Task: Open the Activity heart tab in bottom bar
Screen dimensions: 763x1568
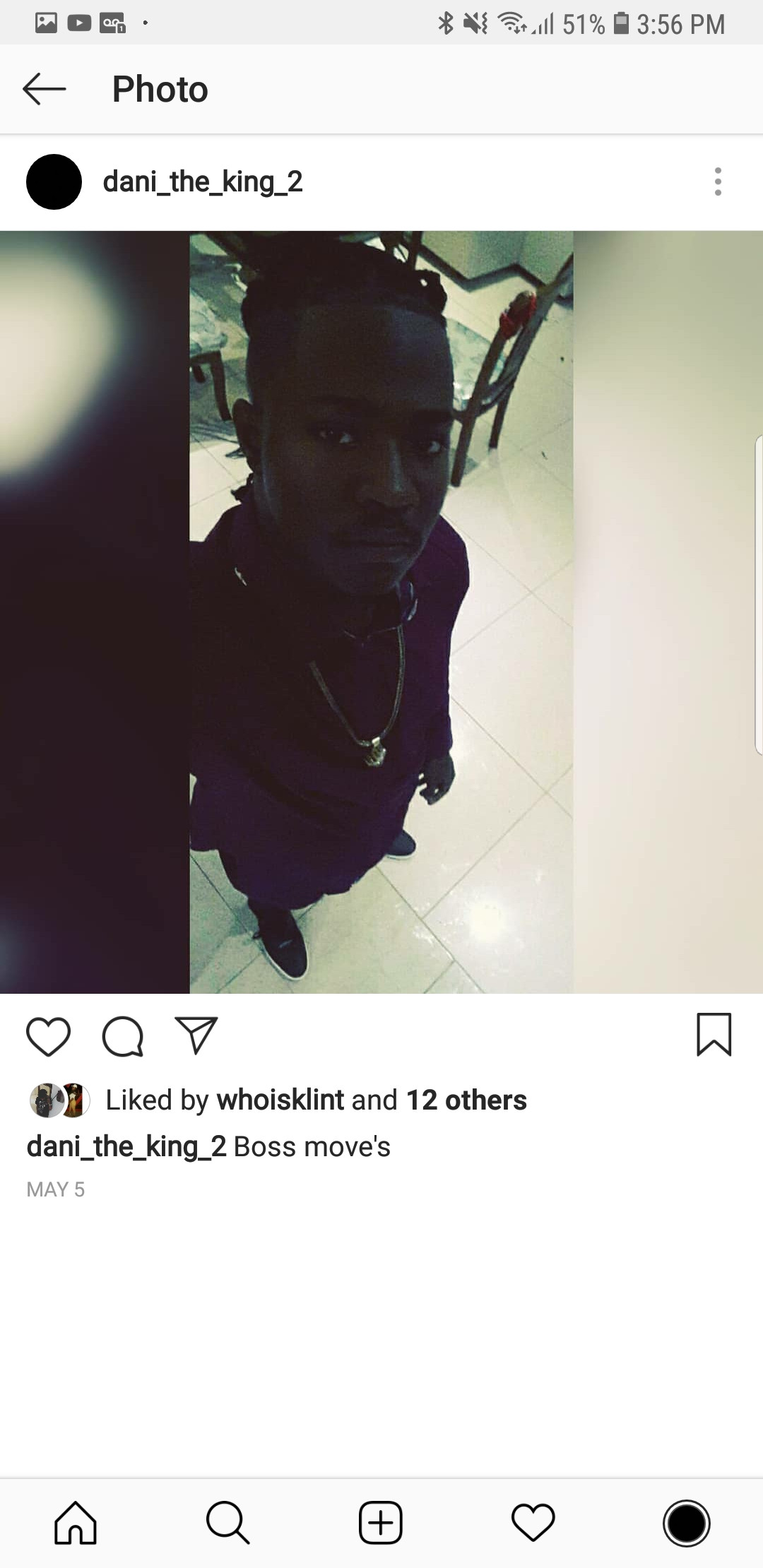Action: (533, 1523)
